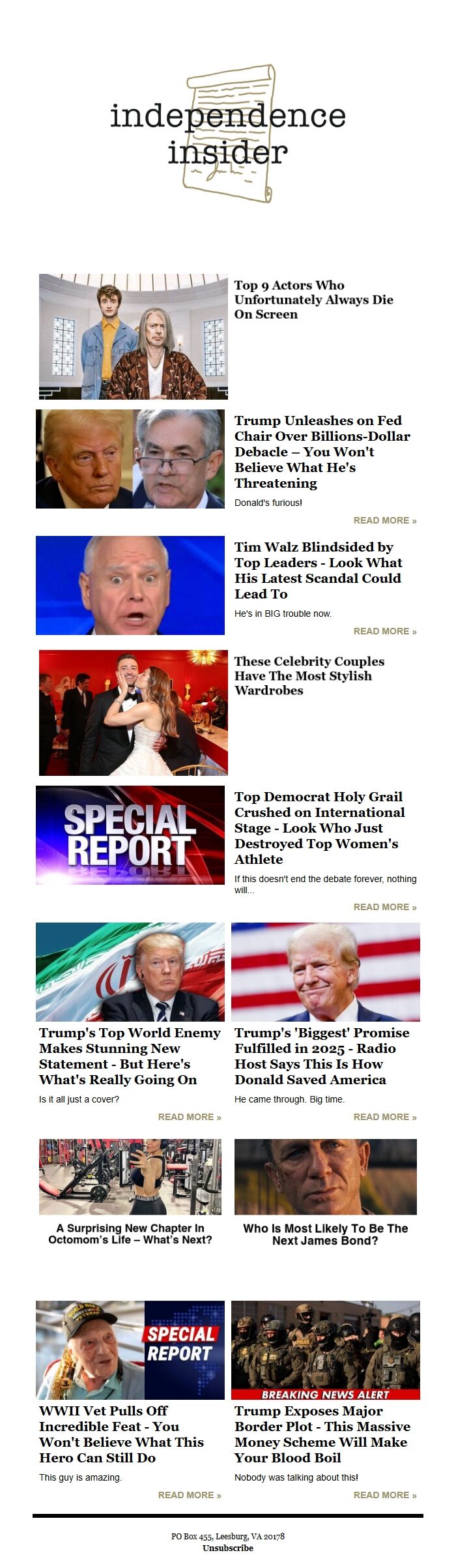The height and width of the screenshot is (1568, 456).
Task: Tap Read More under Trump's Top World Enemy
Action: [189, 1117]
